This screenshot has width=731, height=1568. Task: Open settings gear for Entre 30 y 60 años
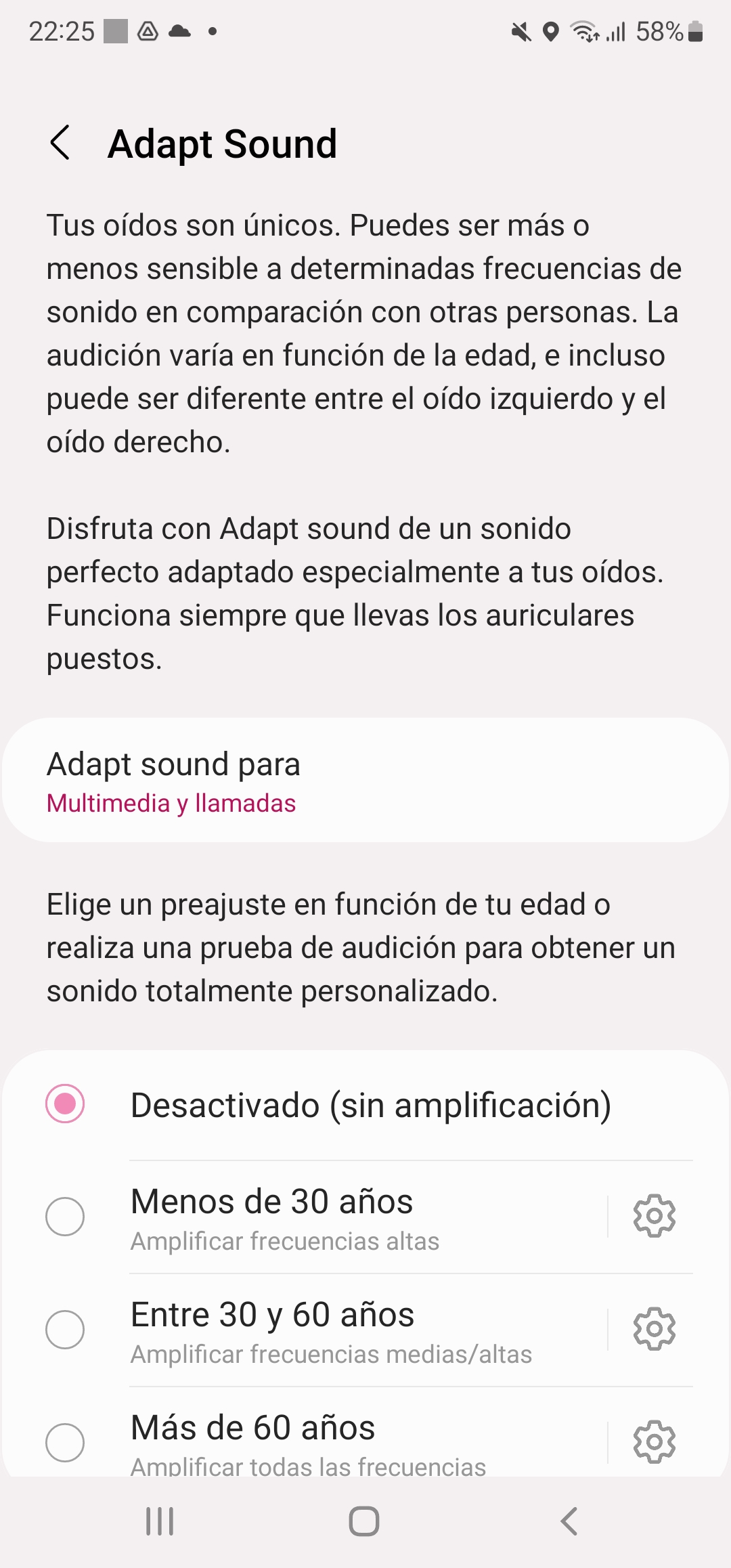coord(654,1329)
